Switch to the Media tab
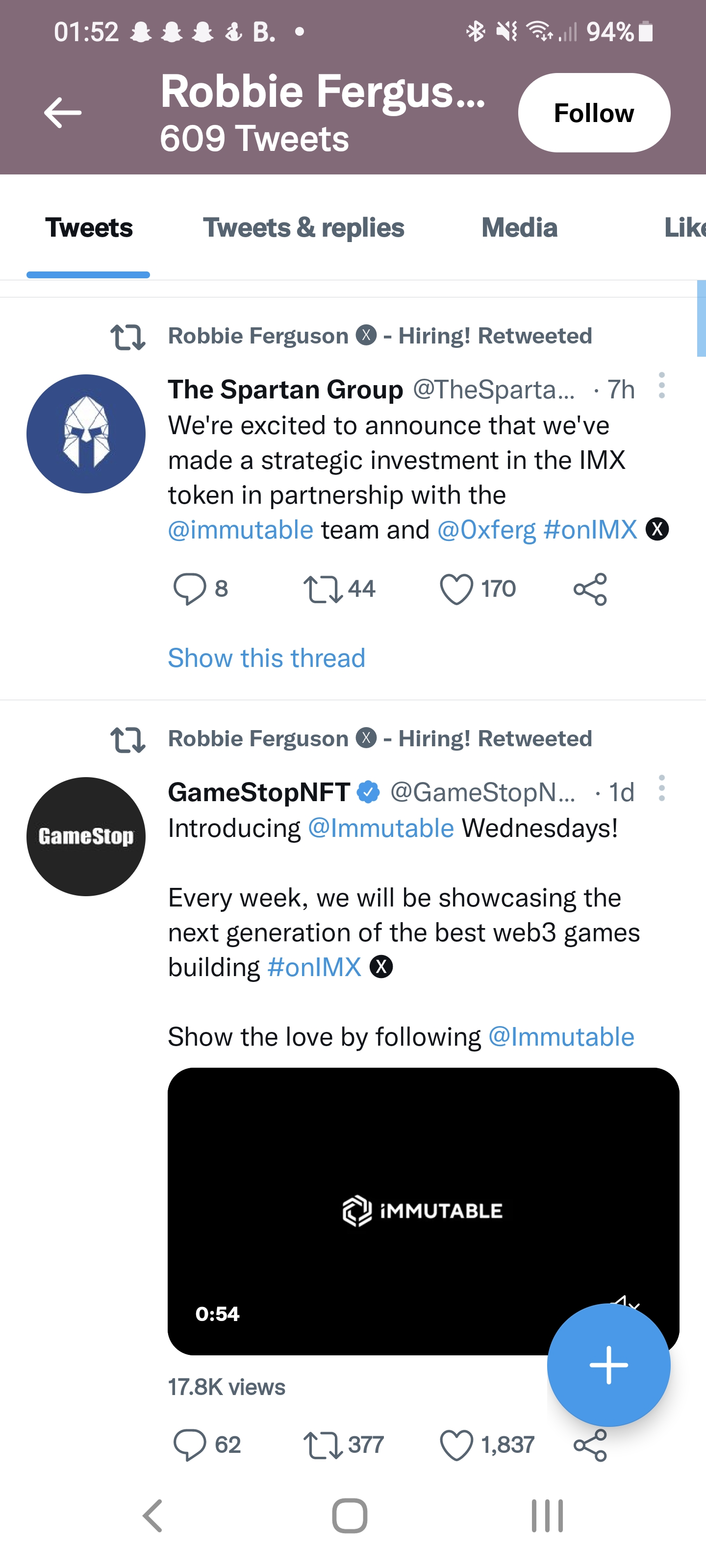 click(519, 228)
